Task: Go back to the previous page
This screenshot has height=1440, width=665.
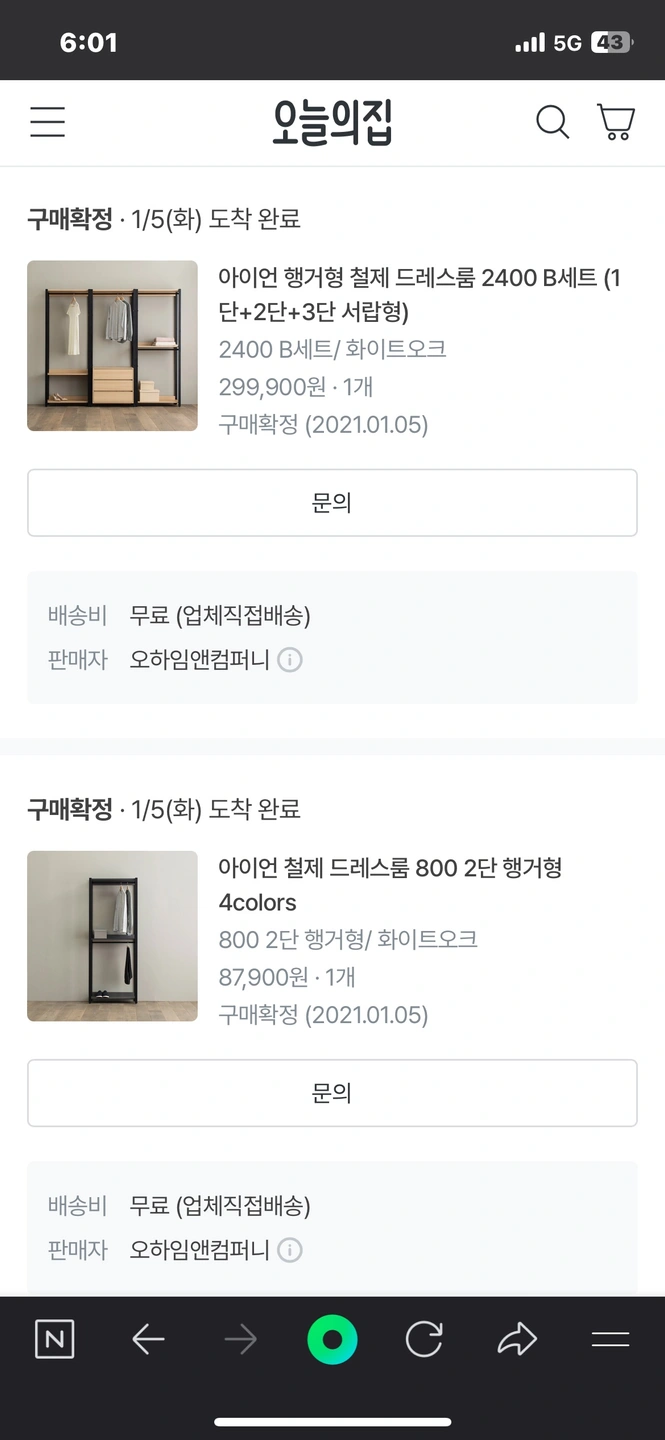Action: (148, 1340)
